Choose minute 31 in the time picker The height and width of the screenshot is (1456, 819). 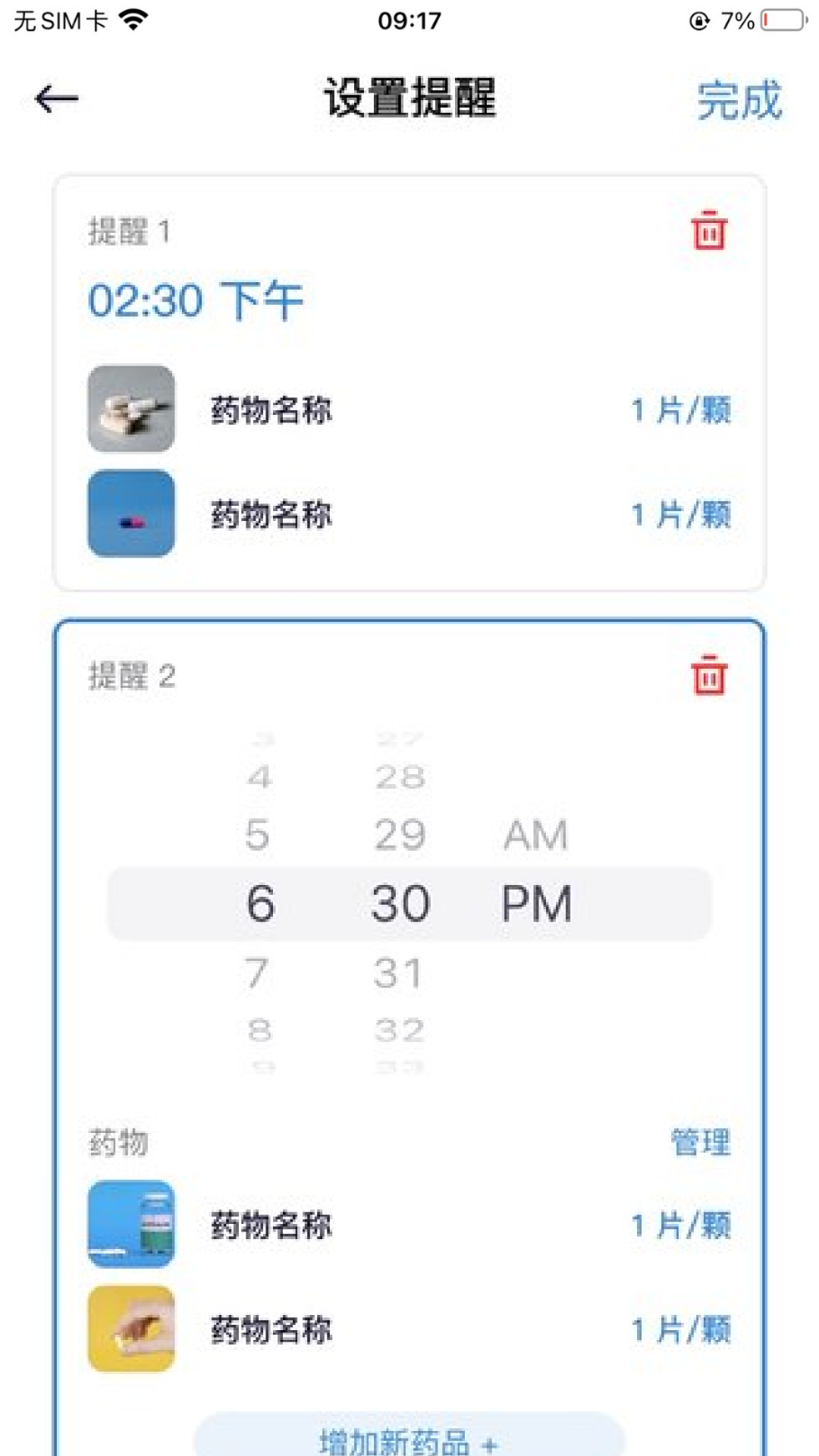point(399,973)
